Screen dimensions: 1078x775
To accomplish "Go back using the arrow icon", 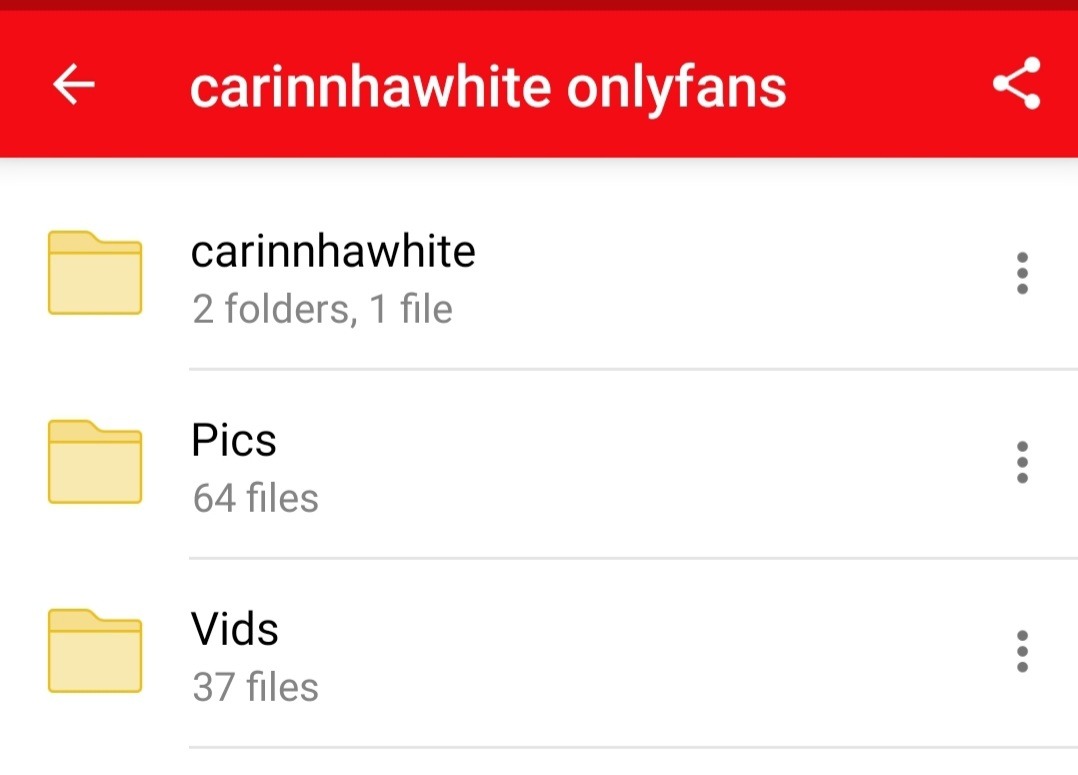I will [74, 86].
